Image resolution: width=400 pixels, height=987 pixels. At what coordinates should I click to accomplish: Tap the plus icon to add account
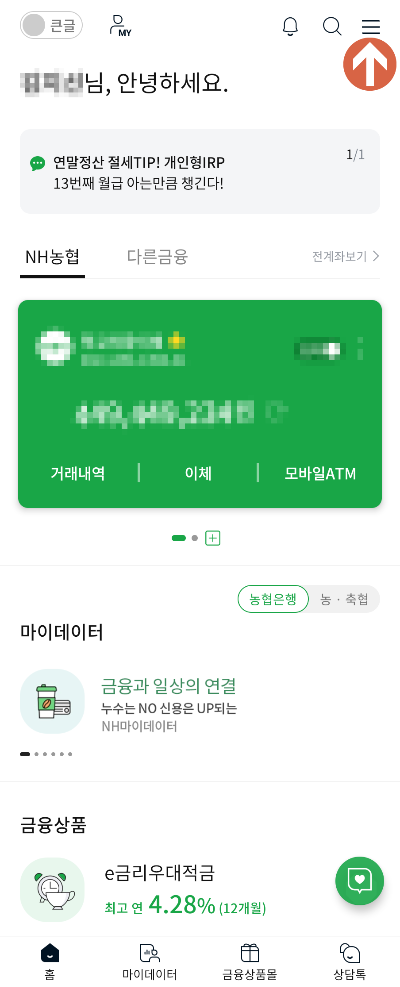coord(213,538)
